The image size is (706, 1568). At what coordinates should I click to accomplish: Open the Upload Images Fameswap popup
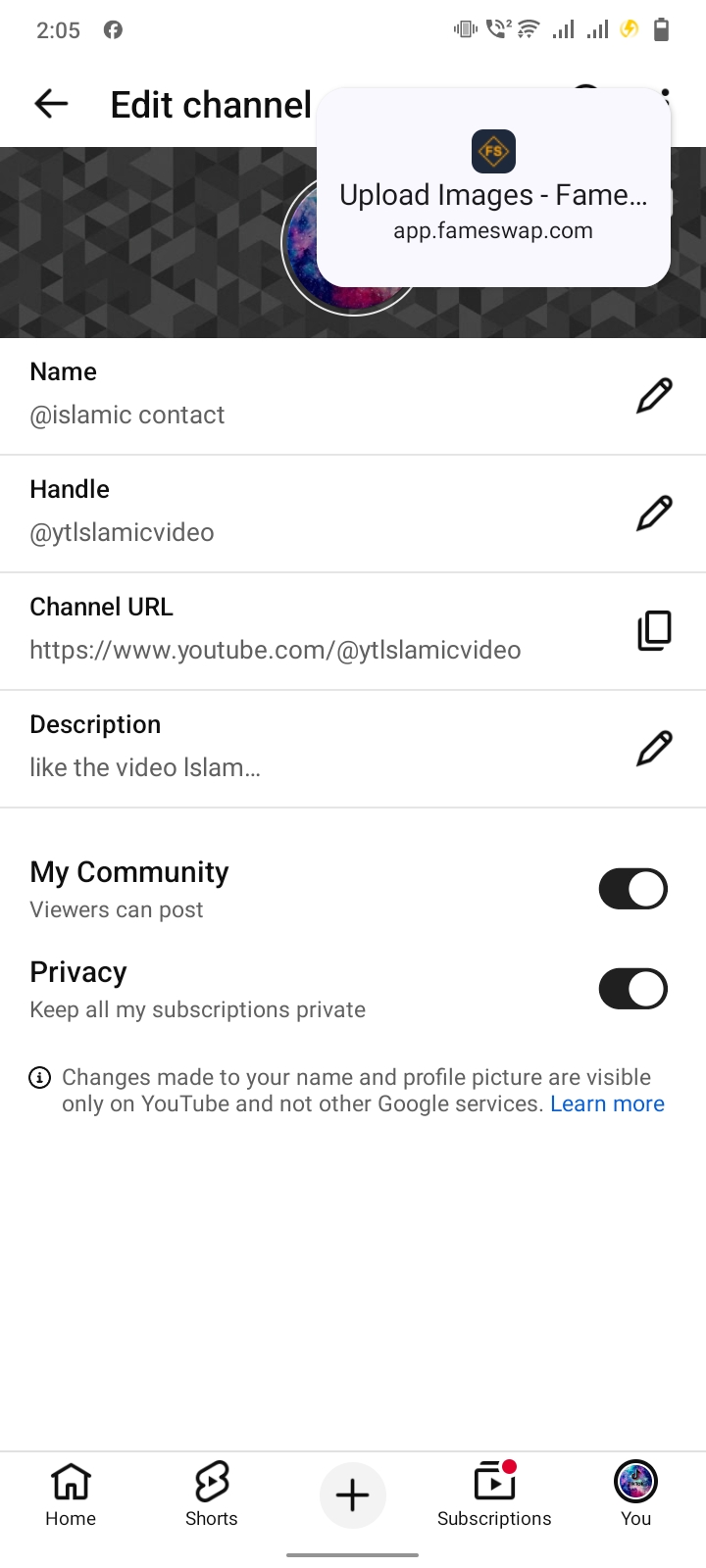493,188
